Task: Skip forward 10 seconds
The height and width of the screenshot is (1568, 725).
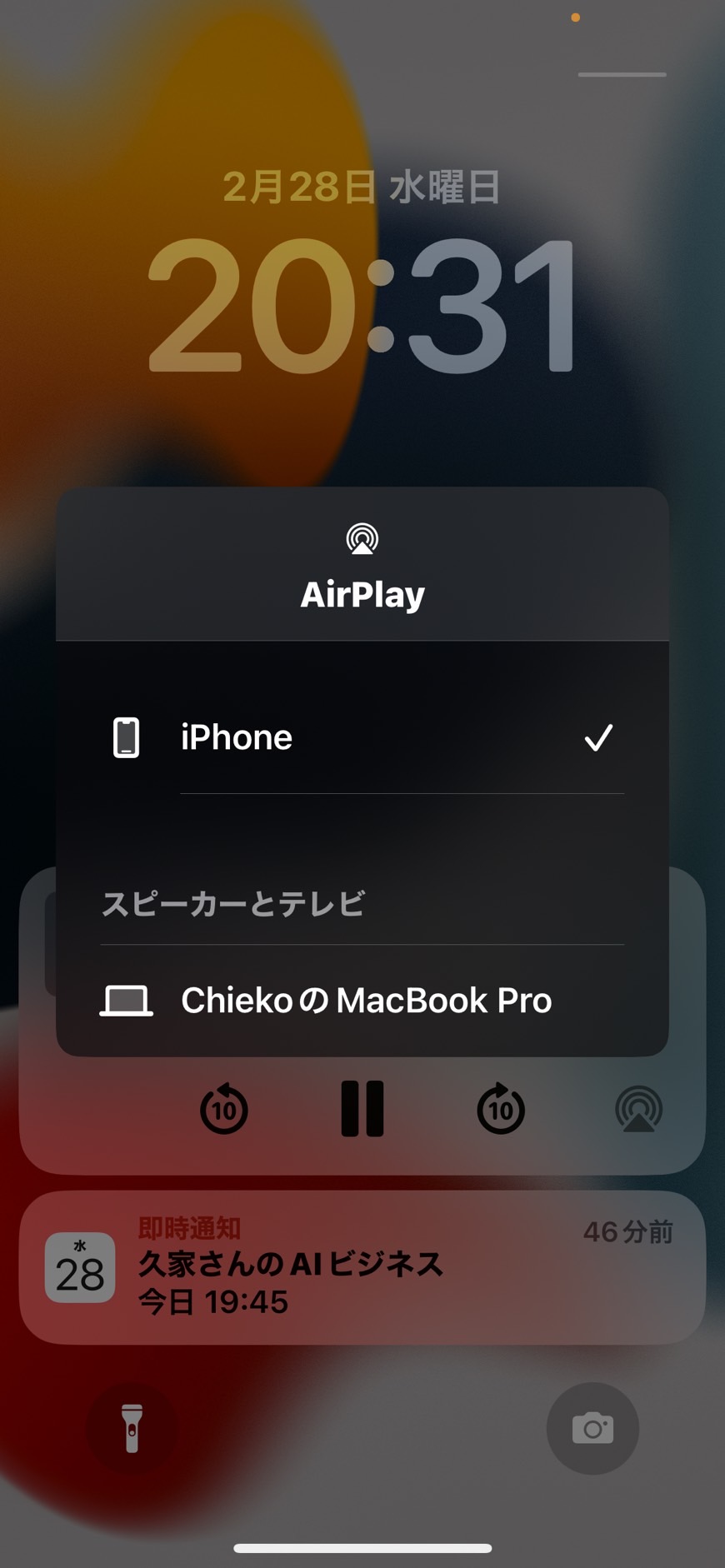Action: coord(501,1109)
